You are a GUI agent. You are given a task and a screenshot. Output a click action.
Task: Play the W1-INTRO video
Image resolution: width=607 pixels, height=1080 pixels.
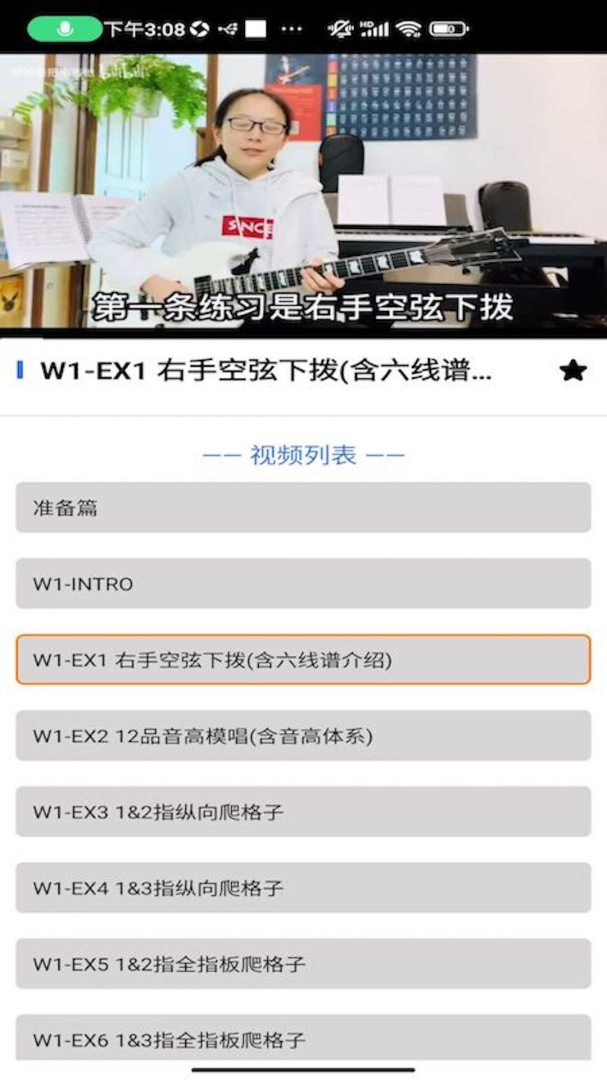tap(303, 583)
